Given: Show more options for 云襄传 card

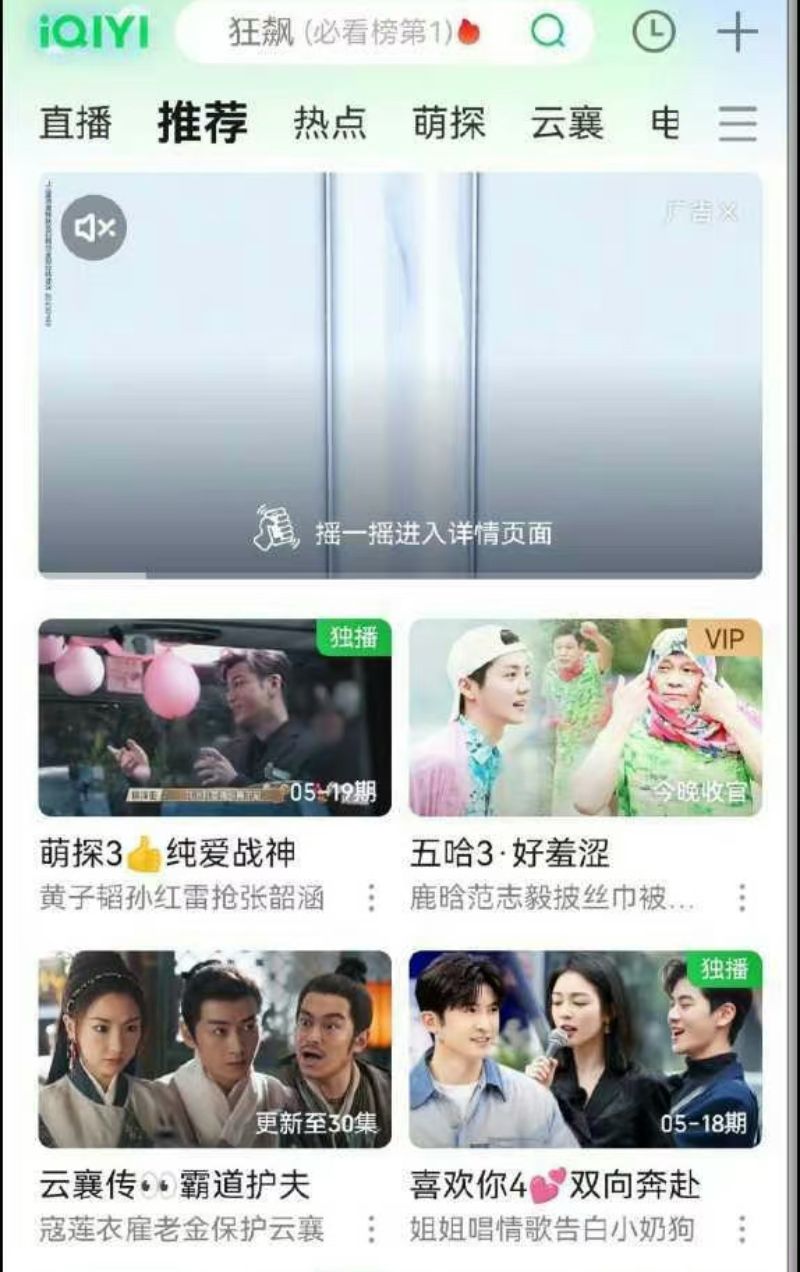Looking at the screenshot, I should pyautogui.click(x=371, y=1229).
